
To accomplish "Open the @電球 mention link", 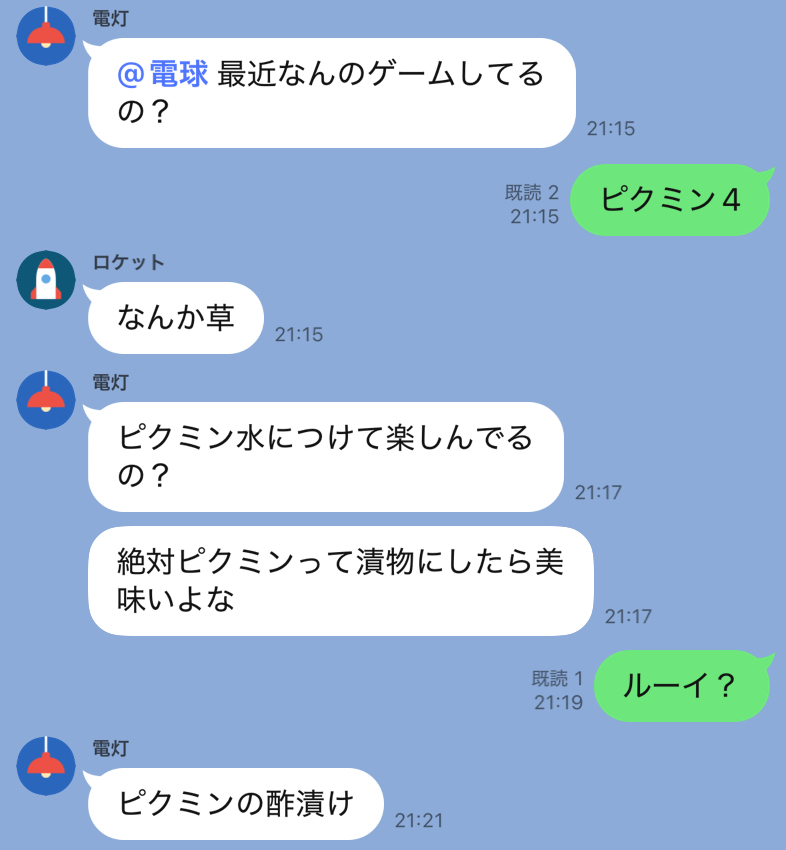I will click(x=163, y=74).
